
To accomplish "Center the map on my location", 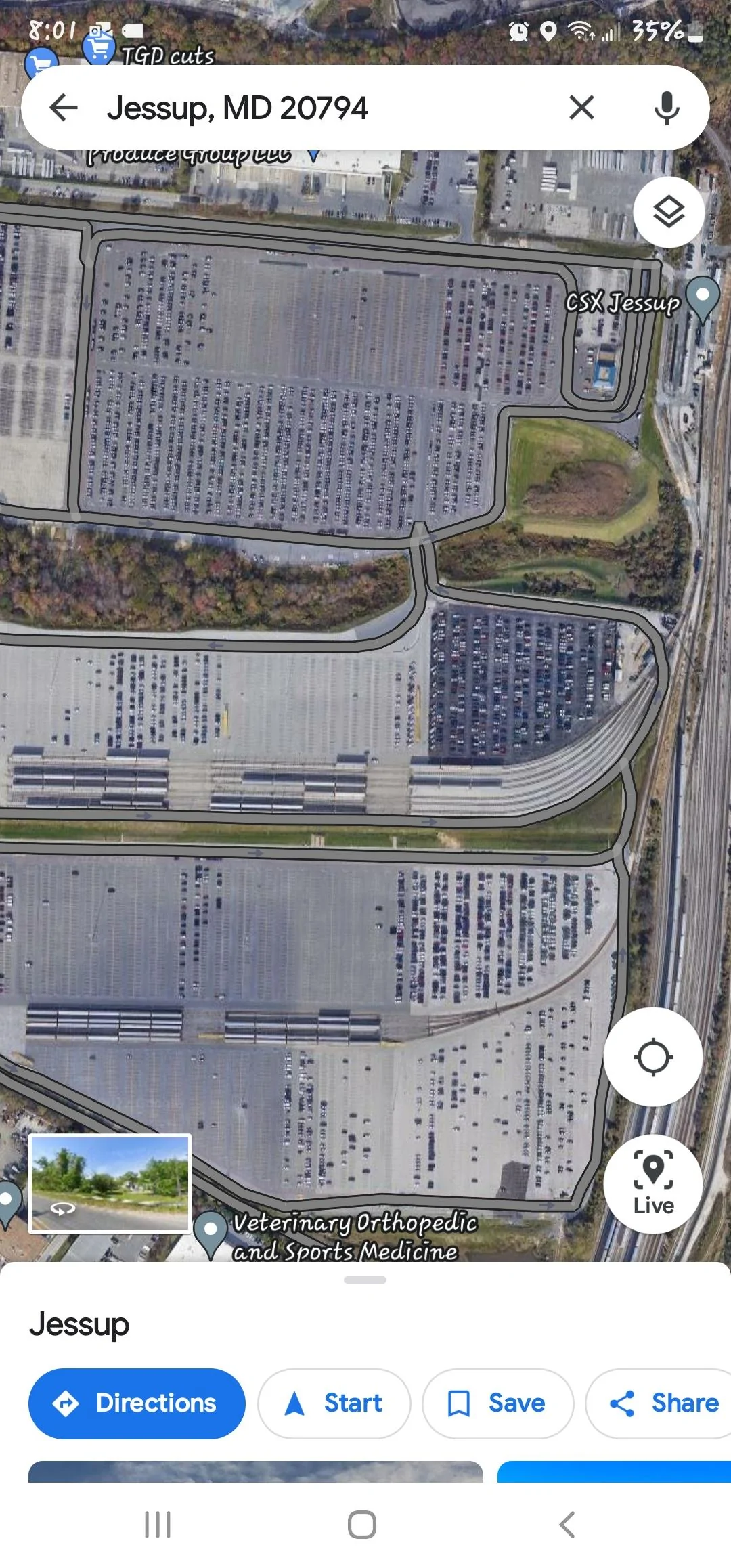I will 652,1057.
